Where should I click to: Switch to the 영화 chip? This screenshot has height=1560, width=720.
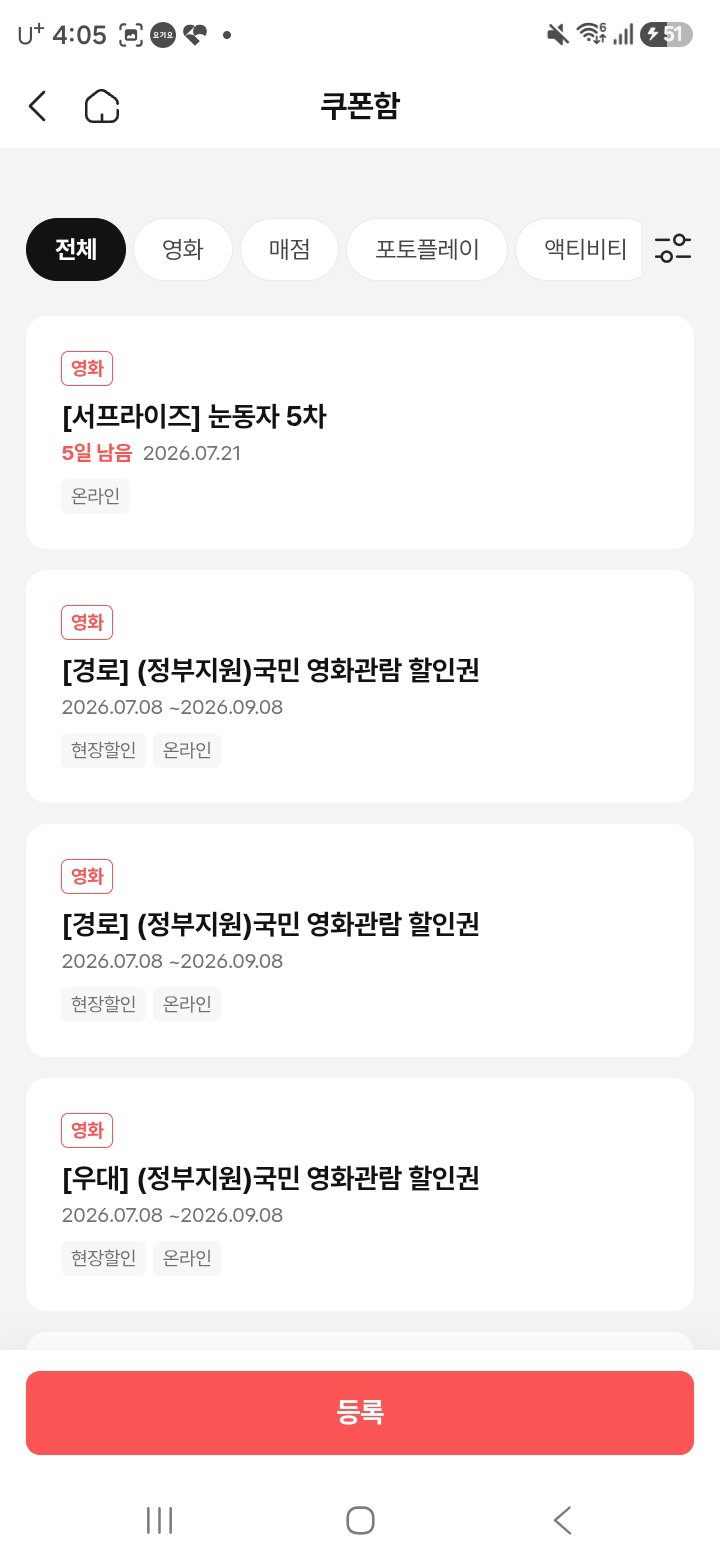pyautogui.click(x=183, y=249)
